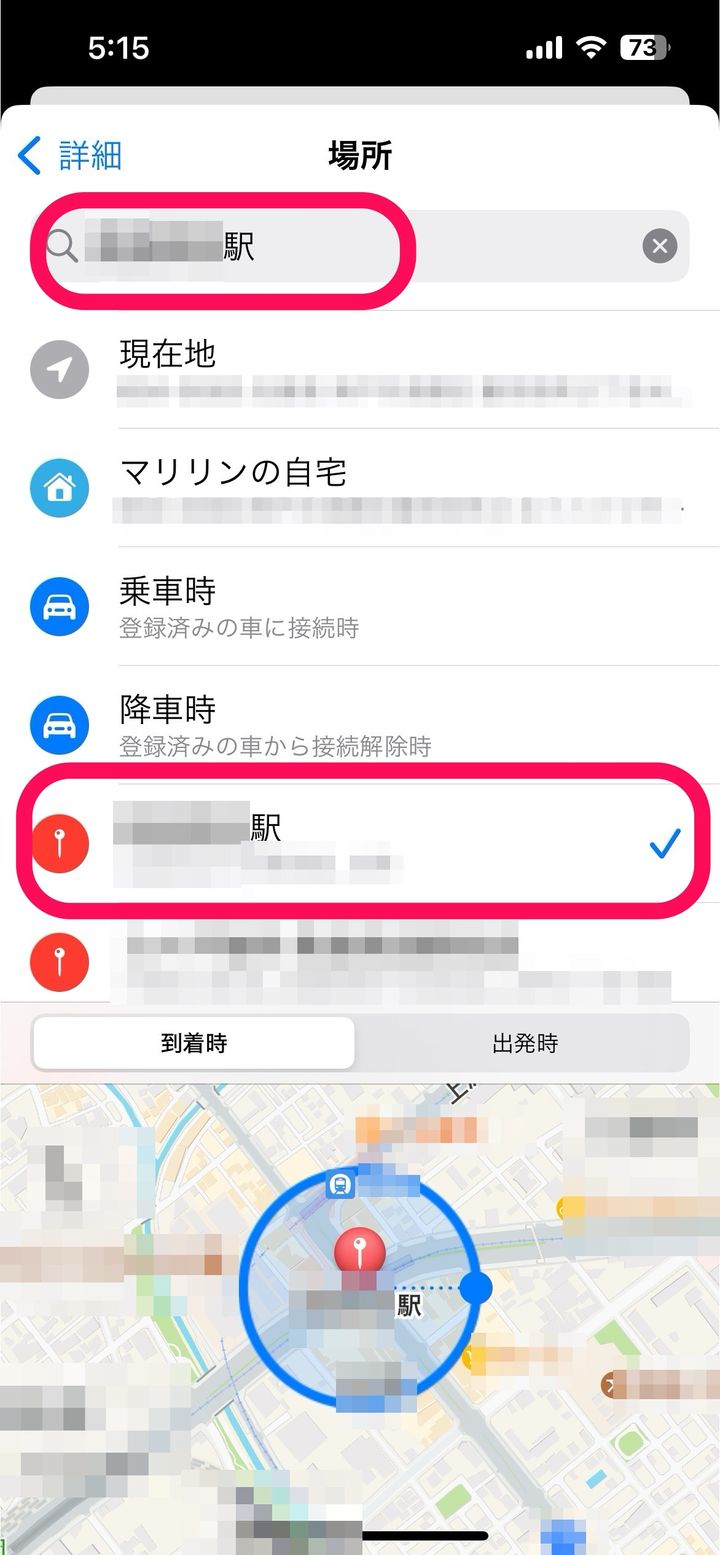Image resolution: width=720 pixels, height=1555 pixels.
Task: Select the 到着時 tab
Action: (x=195, y=1043)
